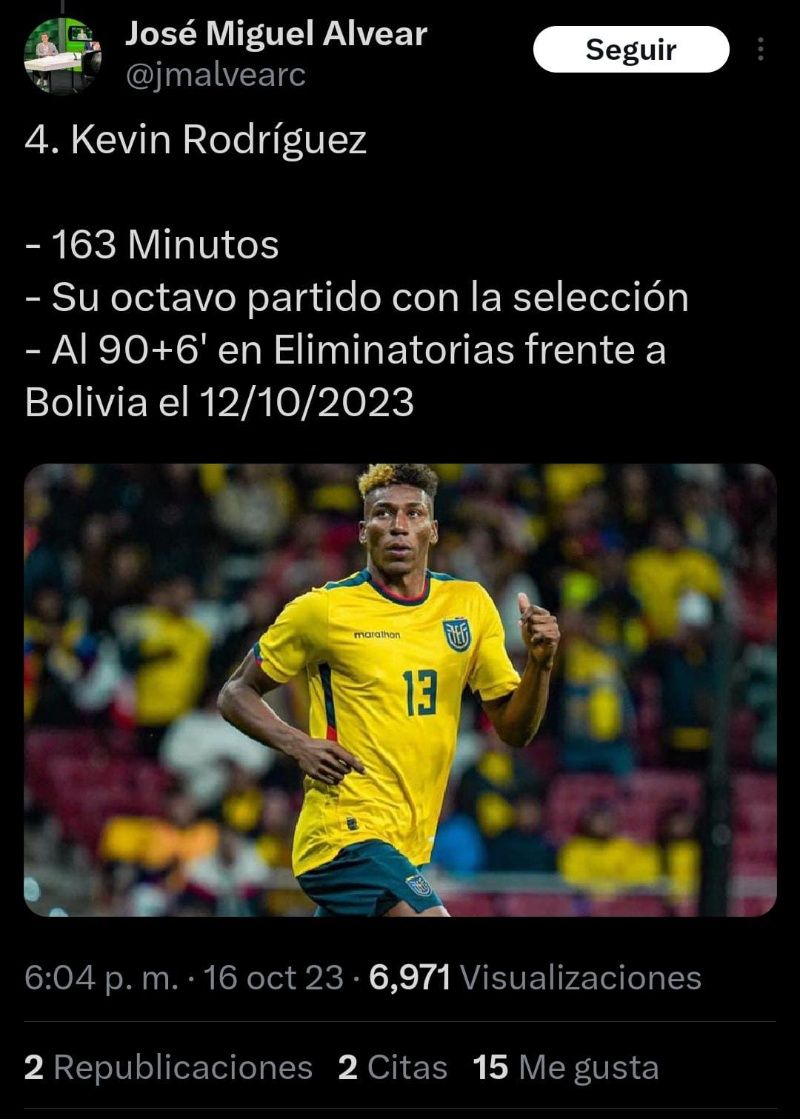
Task: View the Kevin Rodríguez photo fullscreen
Action: [400, 690]
